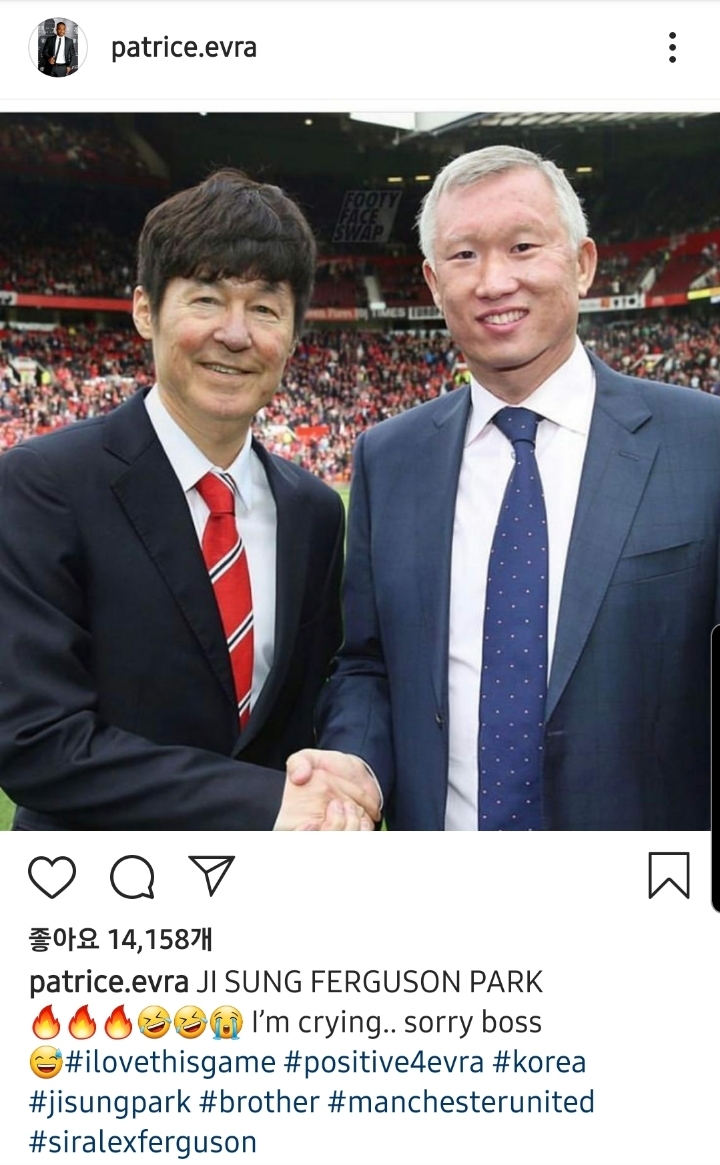Open the #ilovethisgame hashtag
Screen dimensions: 720x1165
click(x=168, y=1062)
